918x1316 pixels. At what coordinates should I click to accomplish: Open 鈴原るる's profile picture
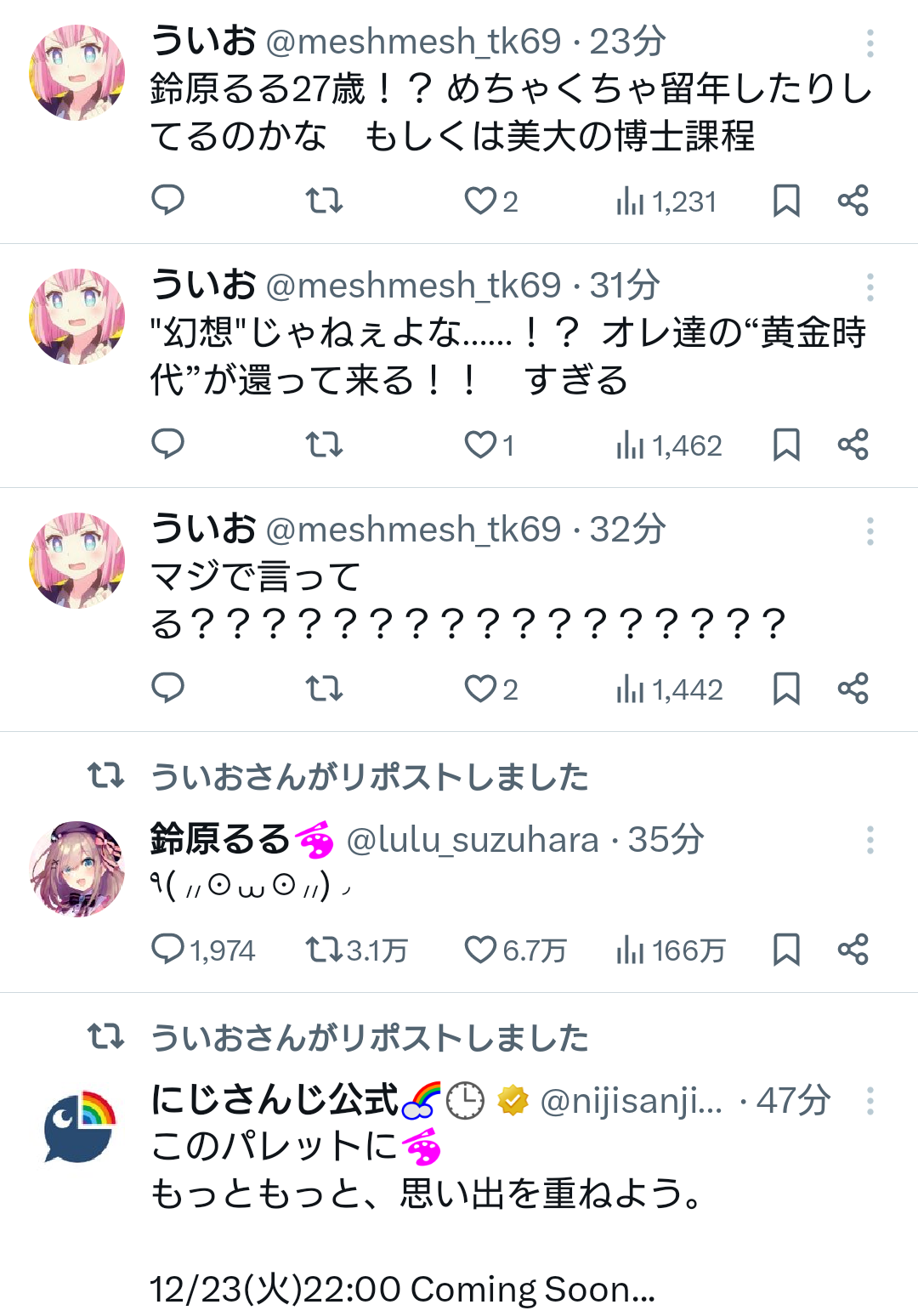(77, 869)
